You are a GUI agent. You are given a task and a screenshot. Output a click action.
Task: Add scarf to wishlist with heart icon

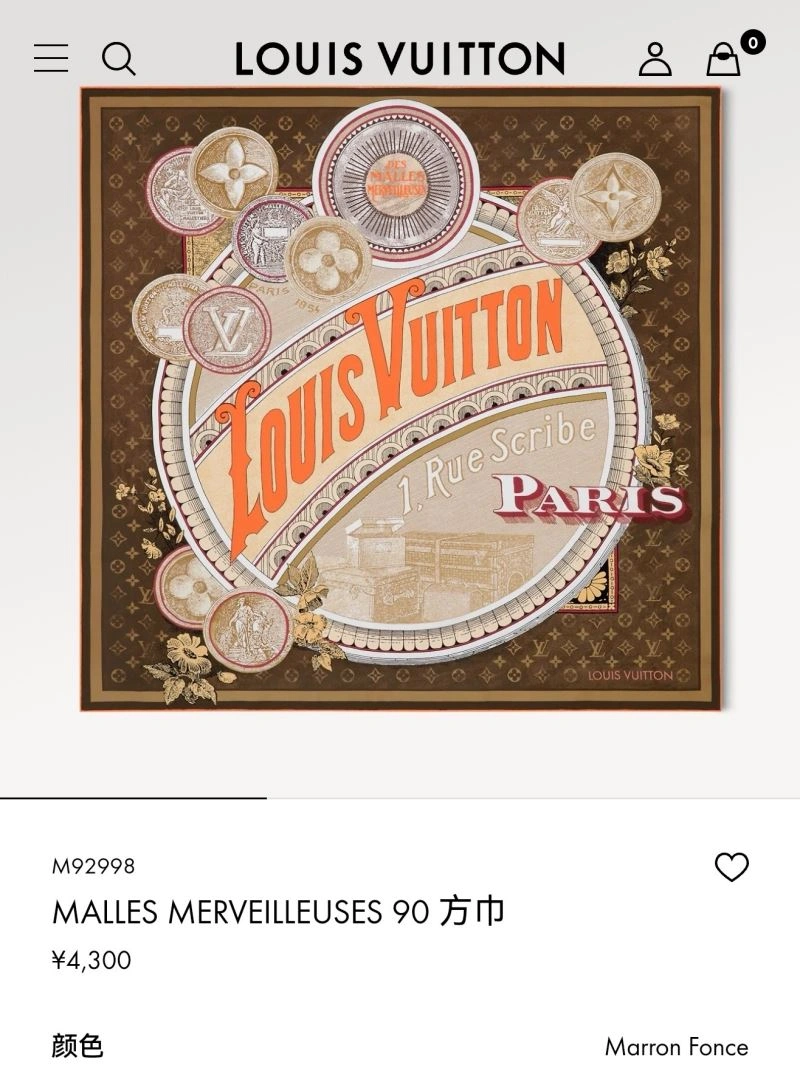click(x=731, y=867)
